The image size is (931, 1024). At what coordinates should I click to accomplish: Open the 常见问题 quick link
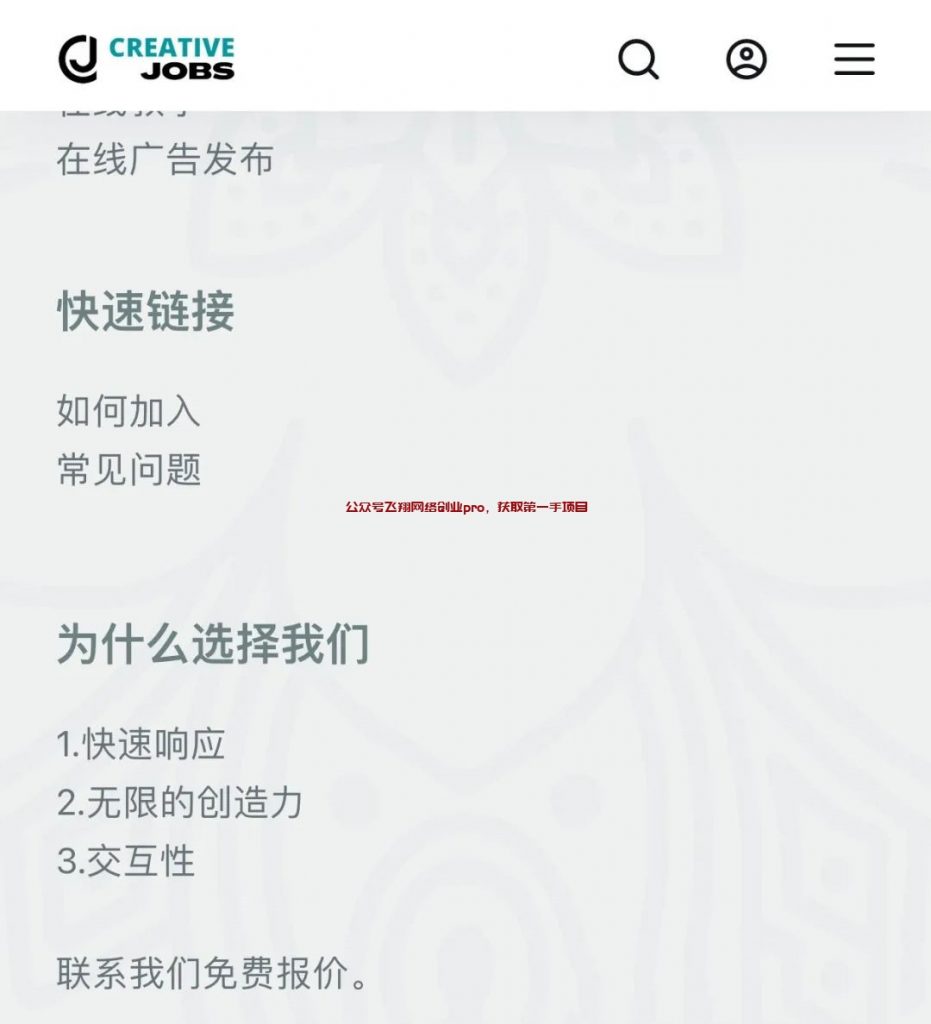tap(128, 469)
